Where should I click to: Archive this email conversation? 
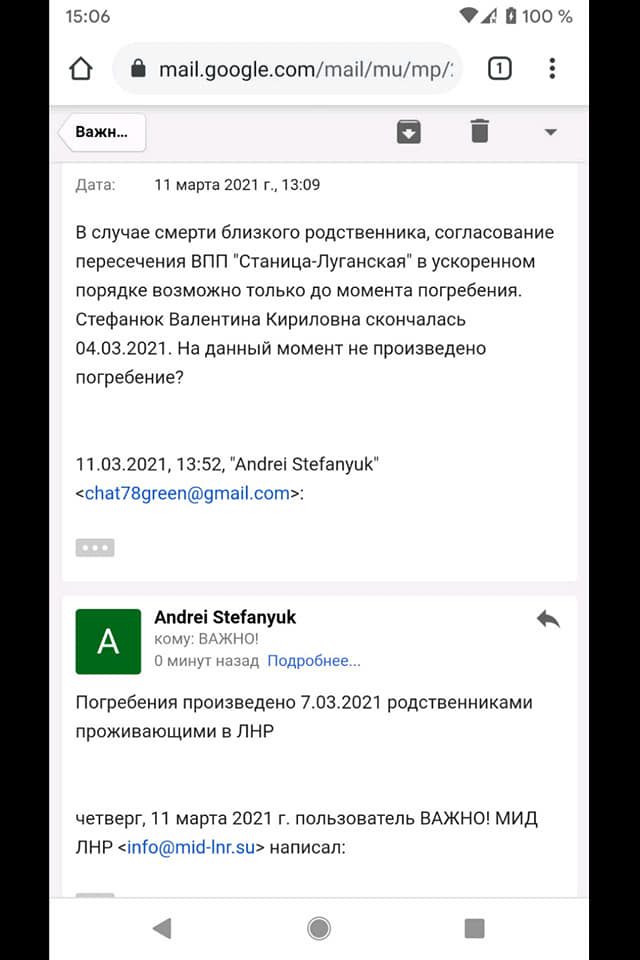click(x=408, y=131)
